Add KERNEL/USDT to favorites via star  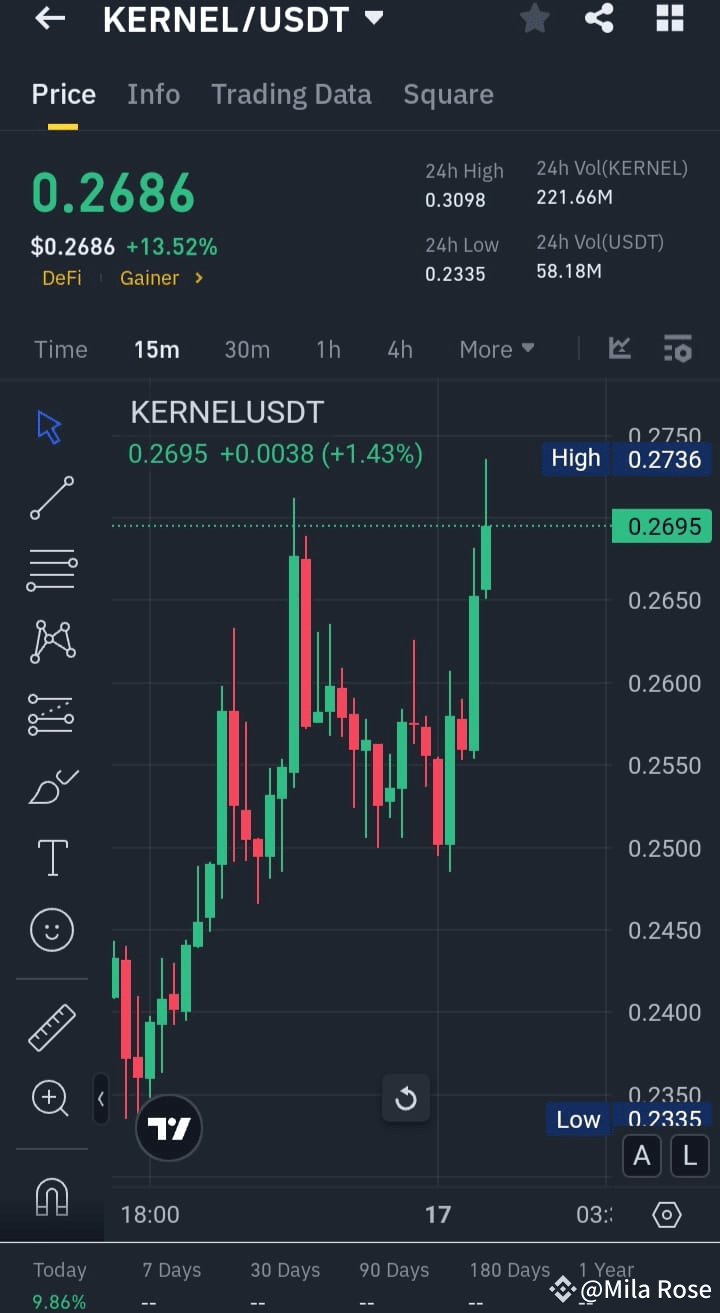pos(534,19)
